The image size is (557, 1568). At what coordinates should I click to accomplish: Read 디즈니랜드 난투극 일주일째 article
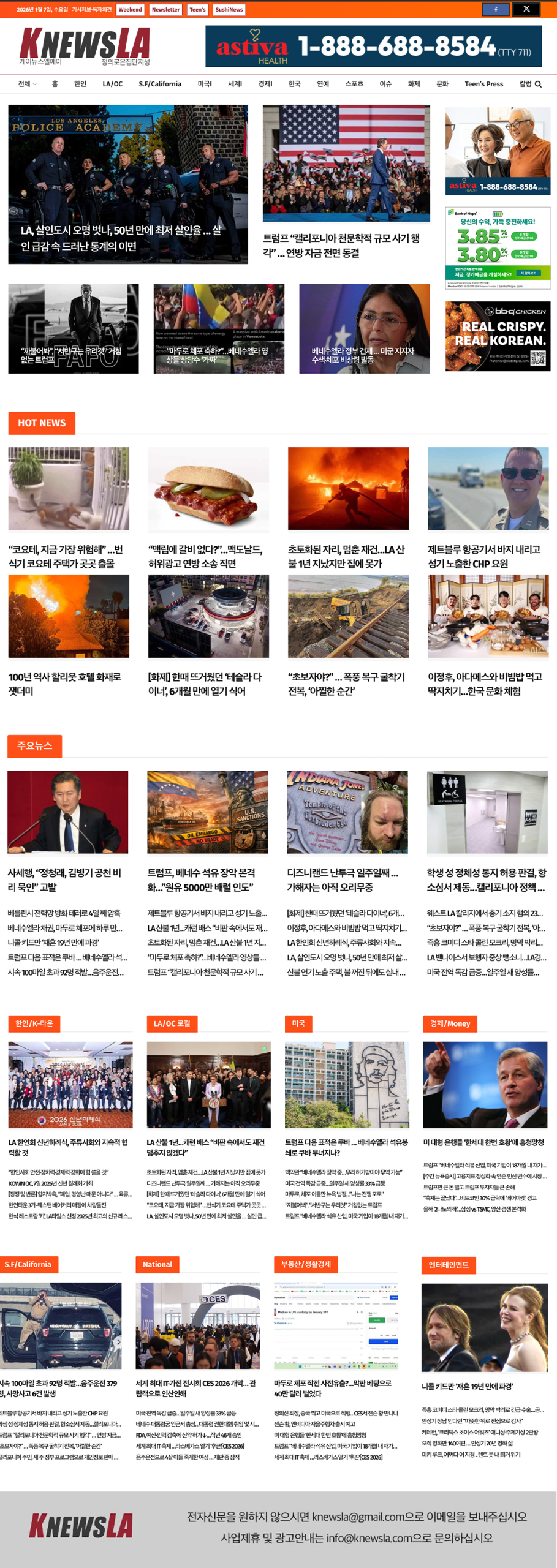pos(343,880)
